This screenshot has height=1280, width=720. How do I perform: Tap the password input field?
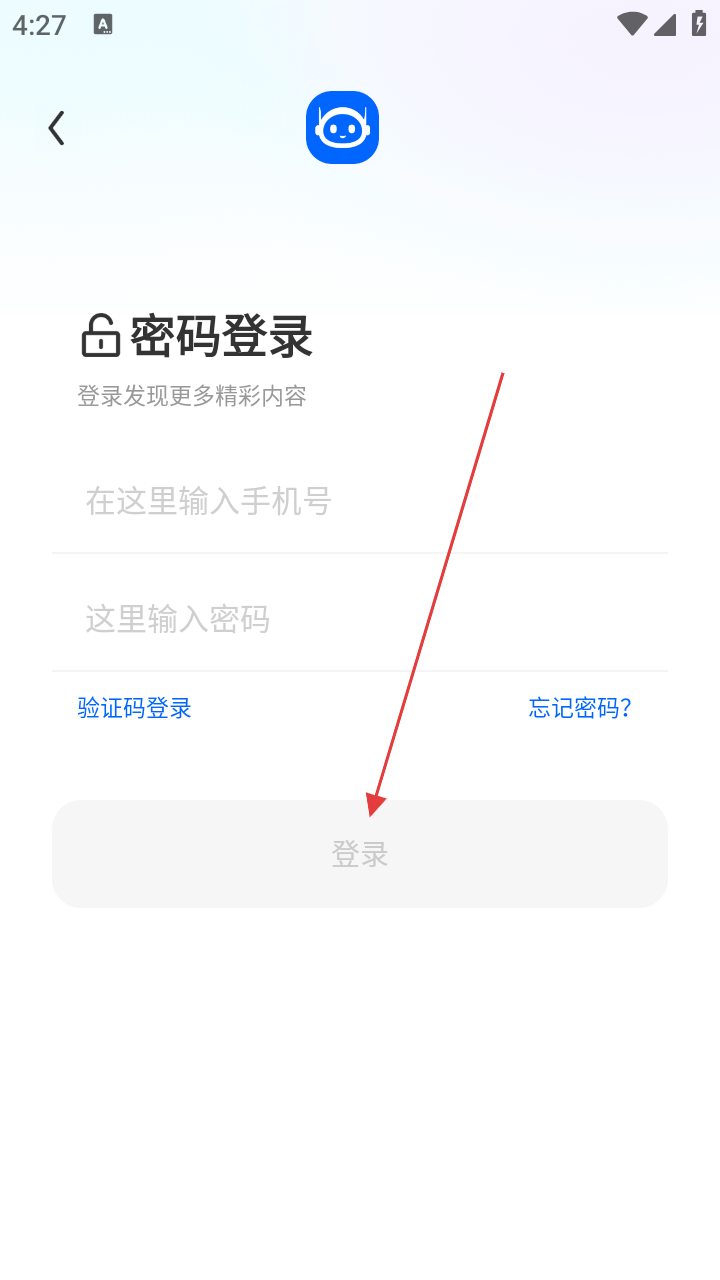[x=360, y=619]
